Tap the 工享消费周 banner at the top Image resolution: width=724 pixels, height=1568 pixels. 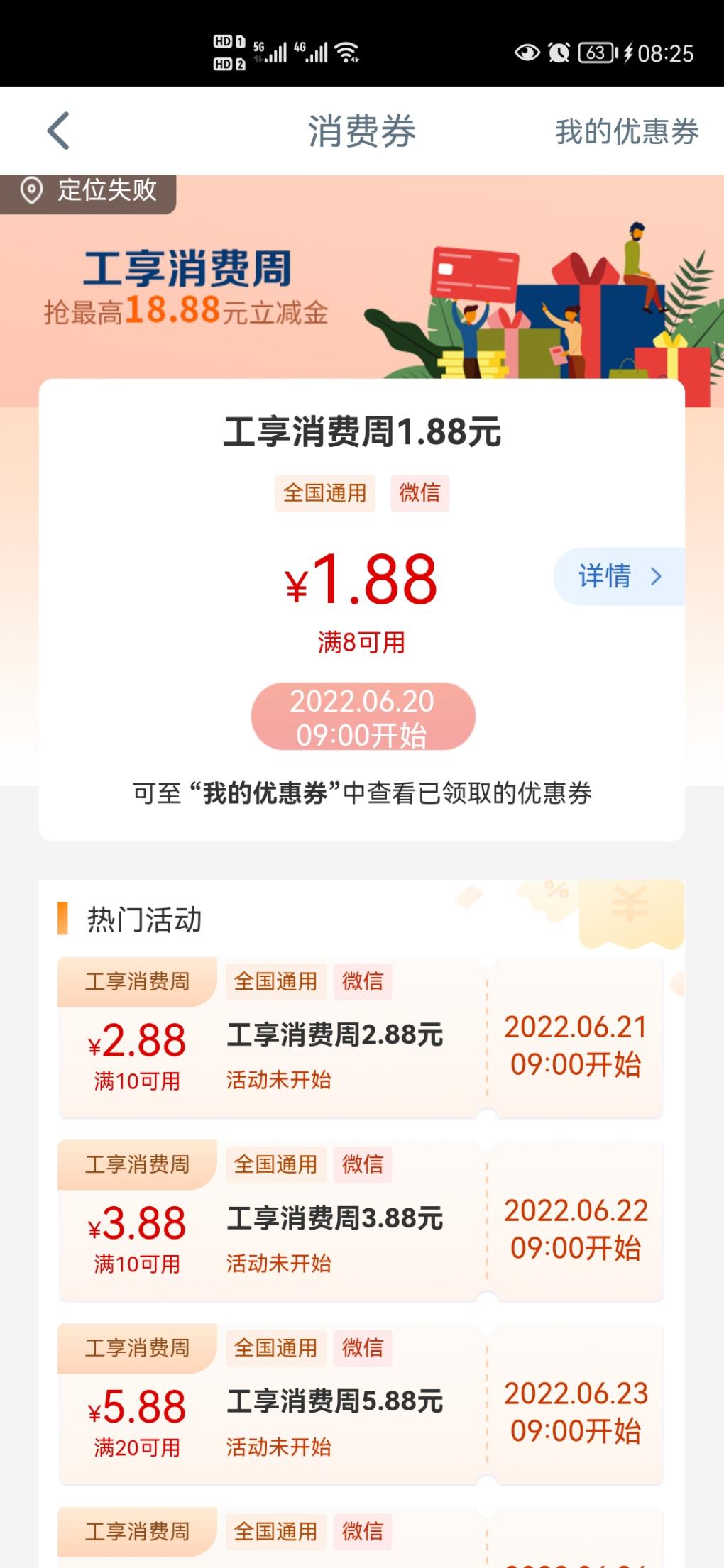pyautogui.click(x=362, y=291)
